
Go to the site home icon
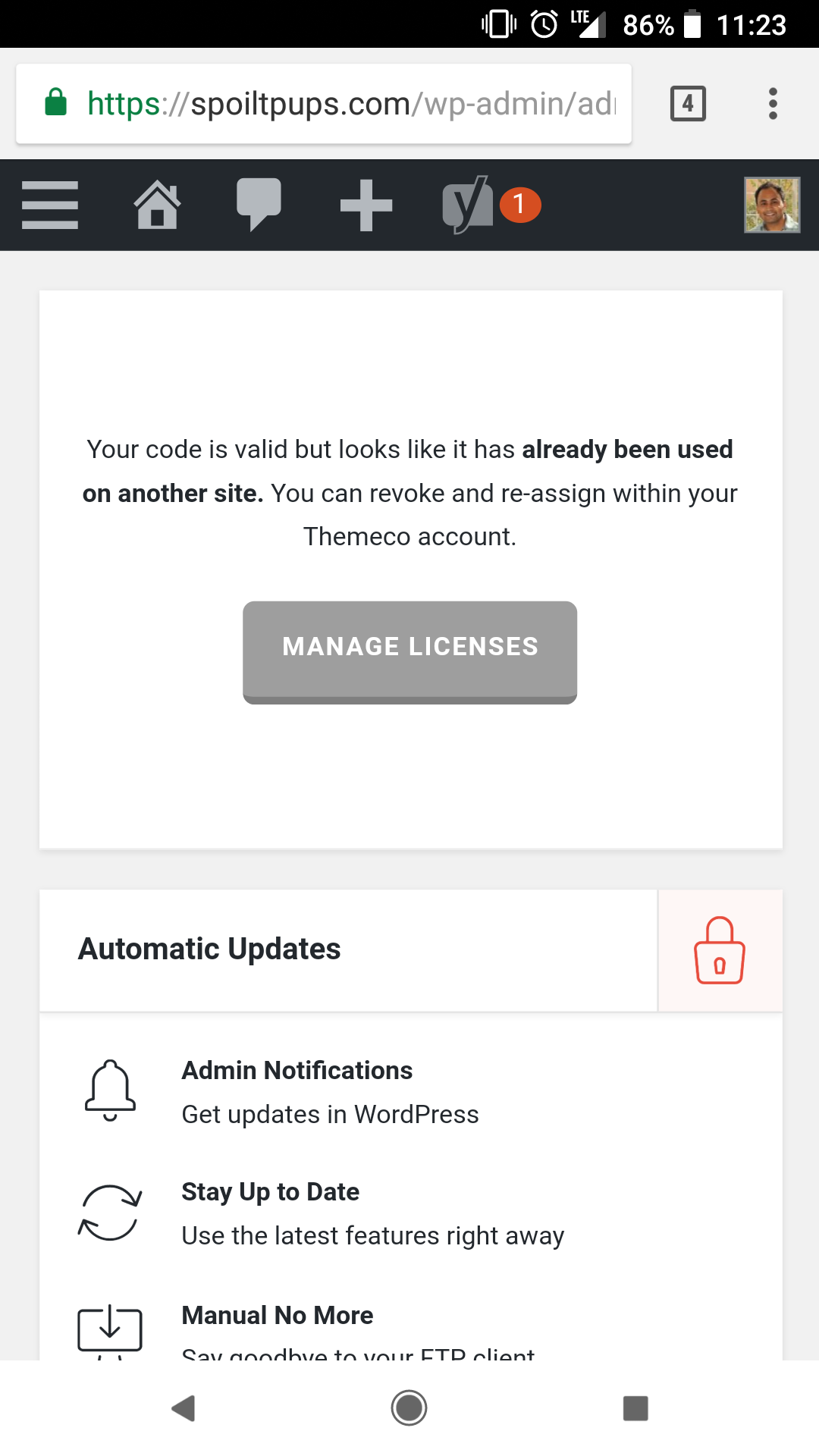coord(157,205)
